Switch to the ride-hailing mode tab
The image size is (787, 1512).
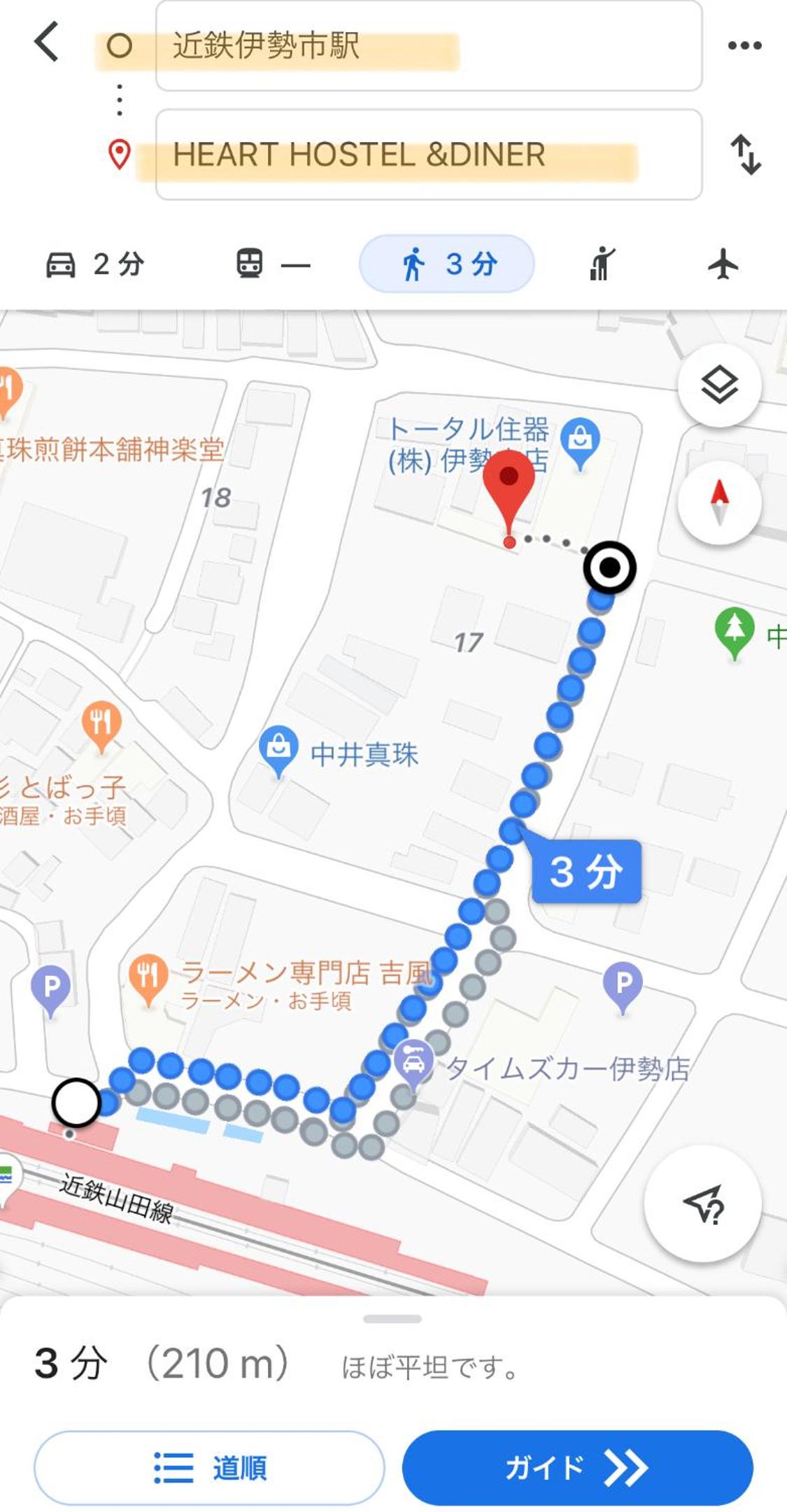(x=602, y=264)
